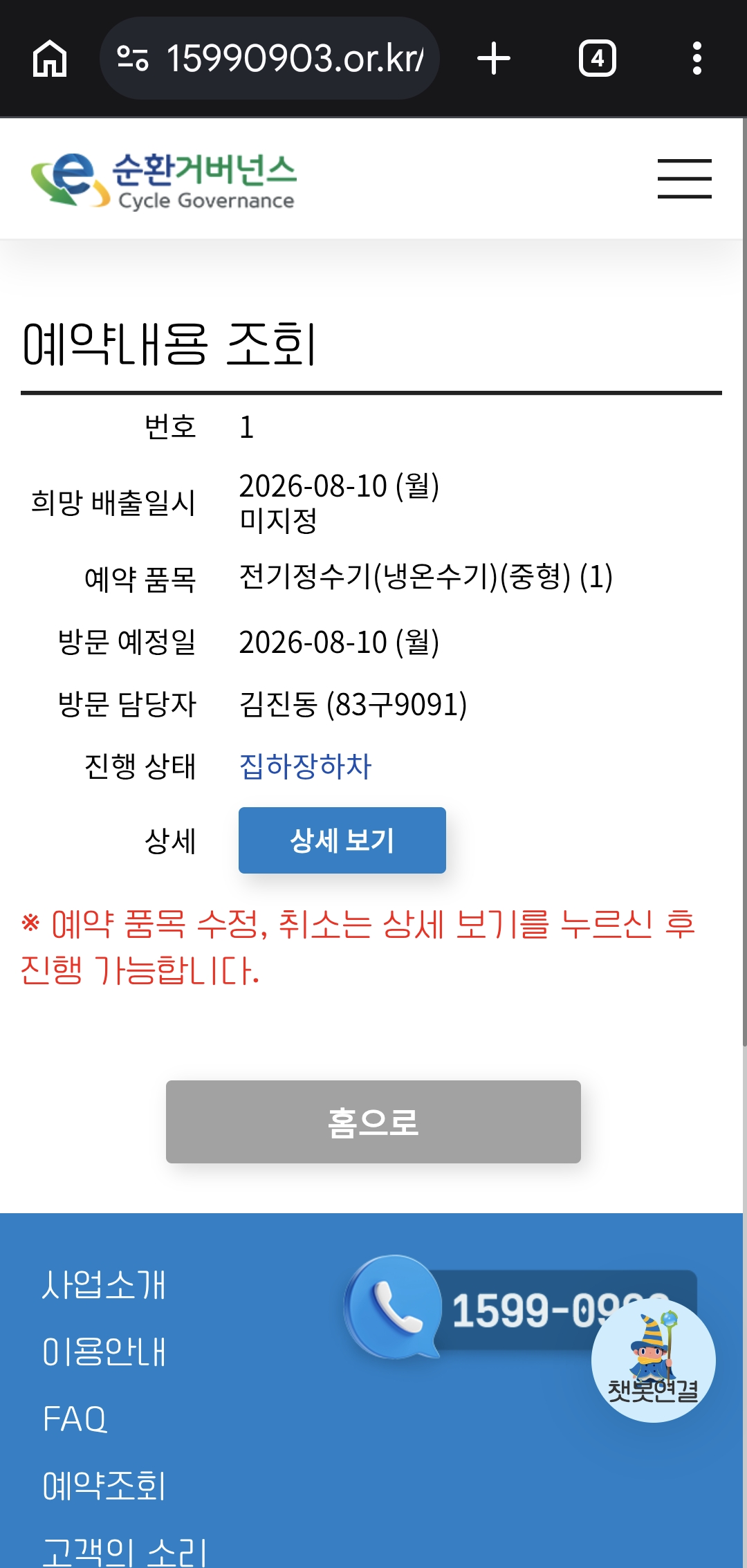Tap the 15990903.or.kr address bar
This screenshot has height=1568, width=747.
tap(270, 58)
